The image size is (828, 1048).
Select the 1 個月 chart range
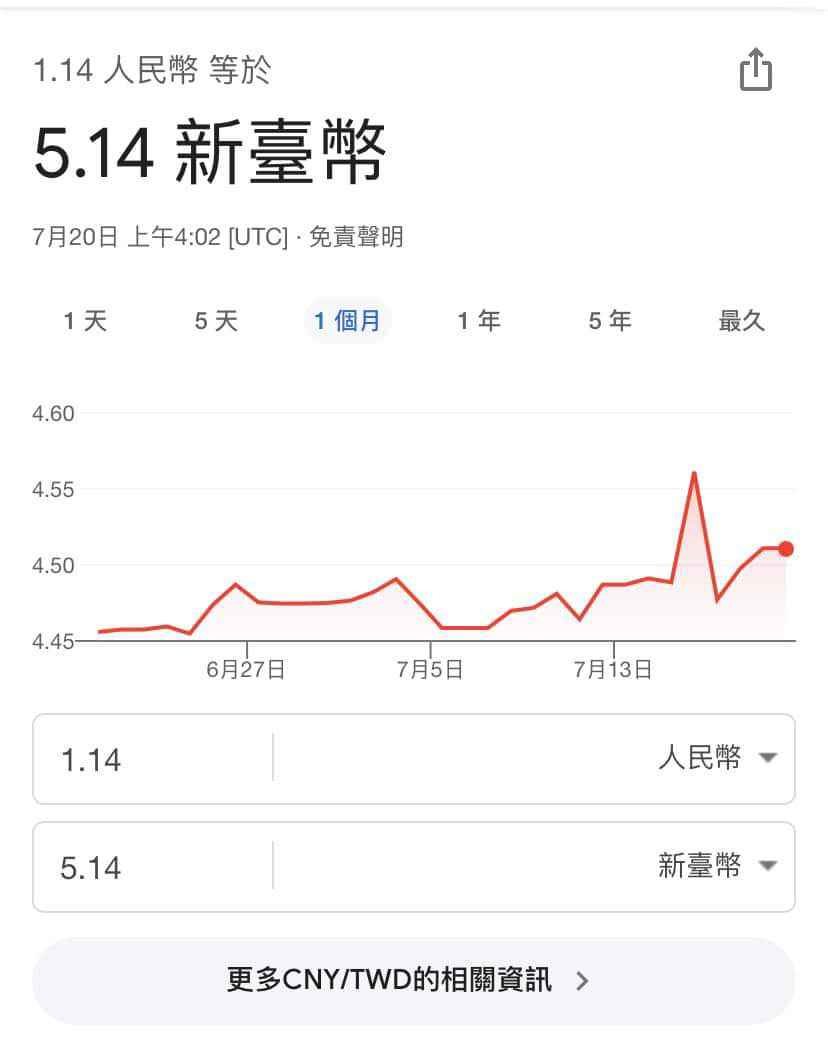[347, 321]
